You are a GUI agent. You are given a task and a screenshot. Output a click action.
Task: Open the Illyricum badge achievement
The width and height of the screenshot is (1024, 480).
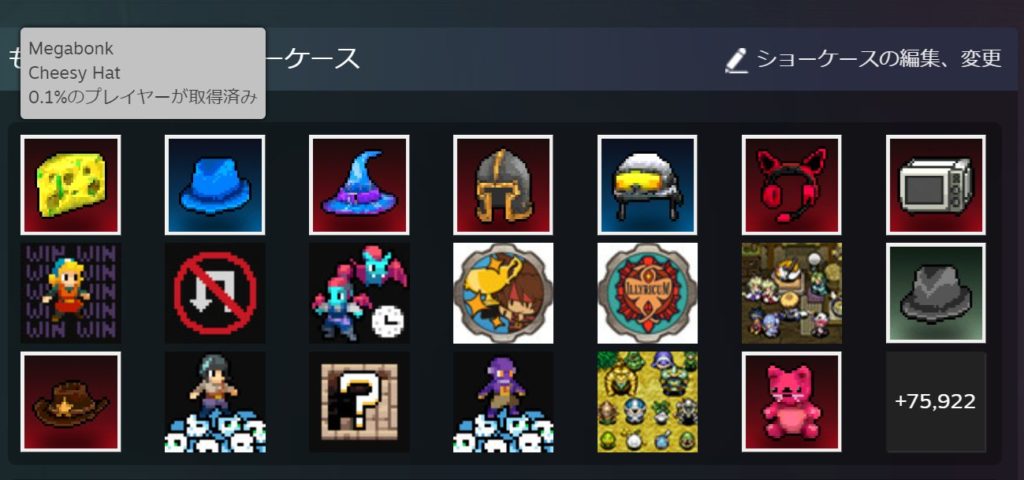pos(647,293)
